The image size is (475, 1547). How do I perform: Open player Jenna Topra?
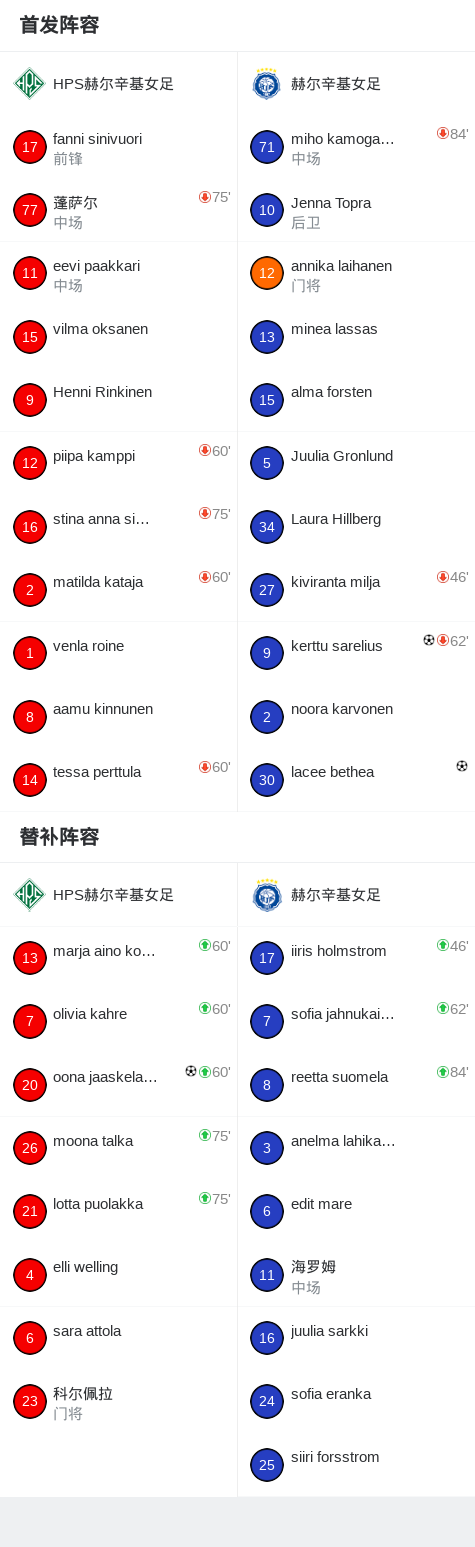[356, 210]
